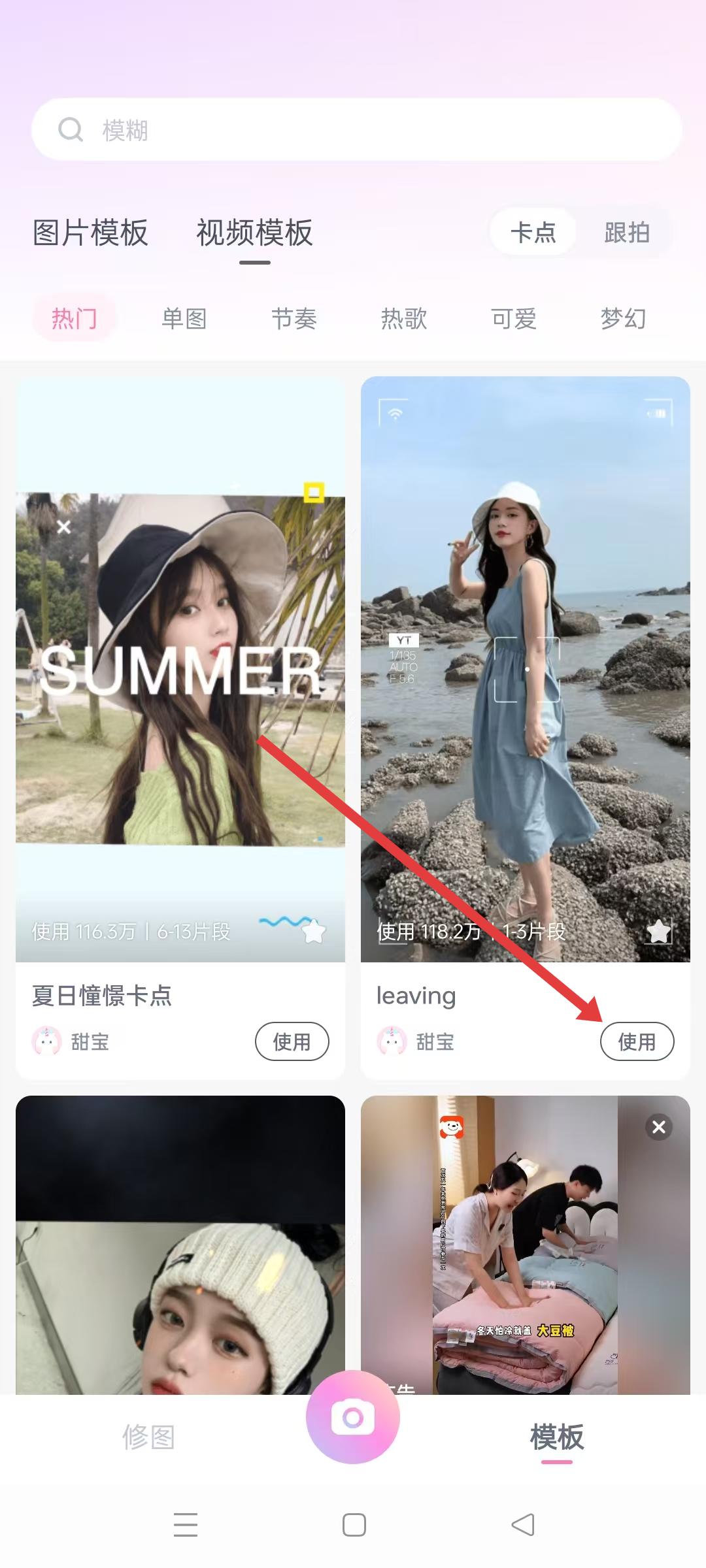Show 可爱 templates
The image size is (706, 1568).
514,319
